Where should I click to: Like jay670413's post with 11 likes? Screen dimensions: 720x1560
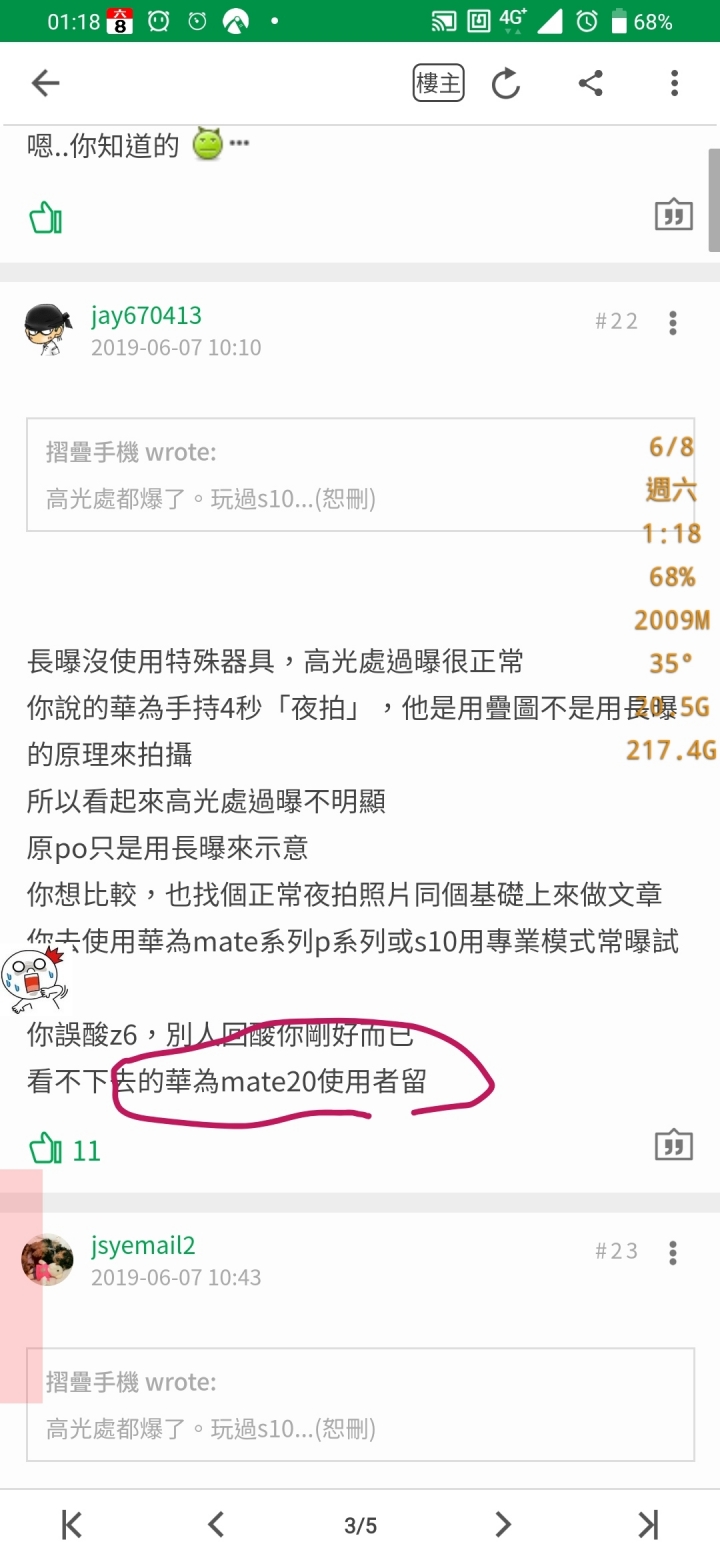pos(46,1148)
